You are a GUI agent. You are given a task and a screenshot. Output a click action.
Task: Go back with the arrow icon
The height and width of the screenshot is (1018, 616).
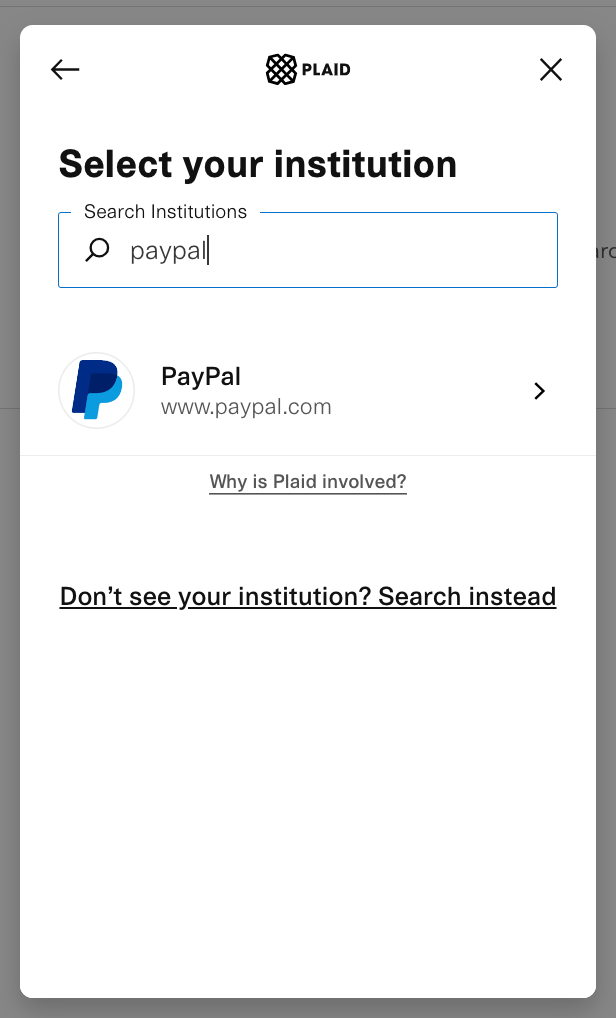(65, 69)
